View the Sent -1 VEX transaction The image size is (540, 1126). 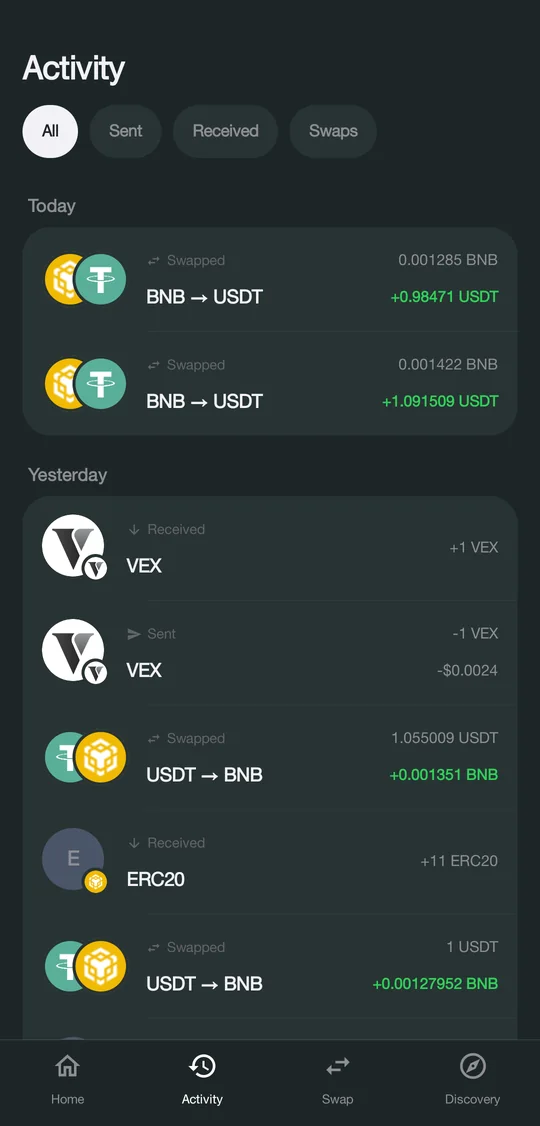tap(270, 652)
